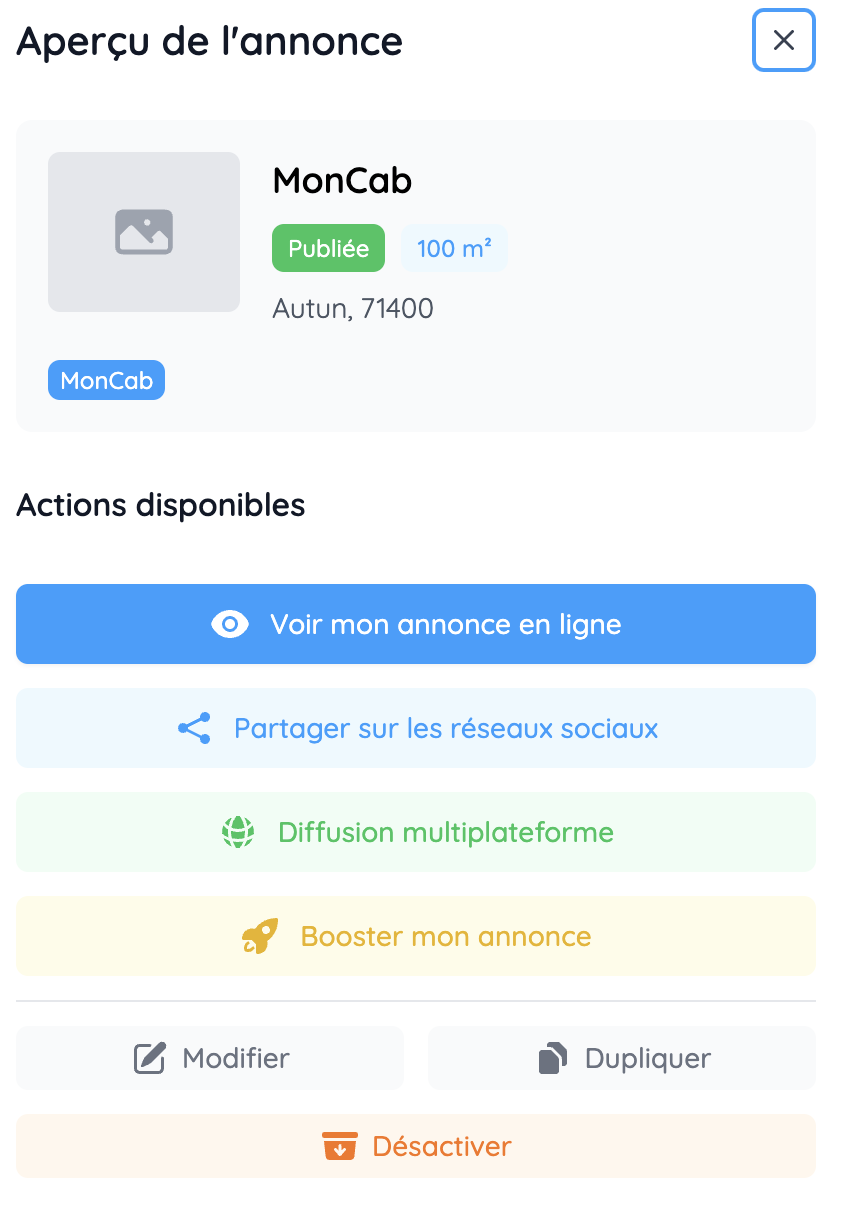
Task: Share the listing on social networks
Action: pyautogui.click(x=416, y=728)
